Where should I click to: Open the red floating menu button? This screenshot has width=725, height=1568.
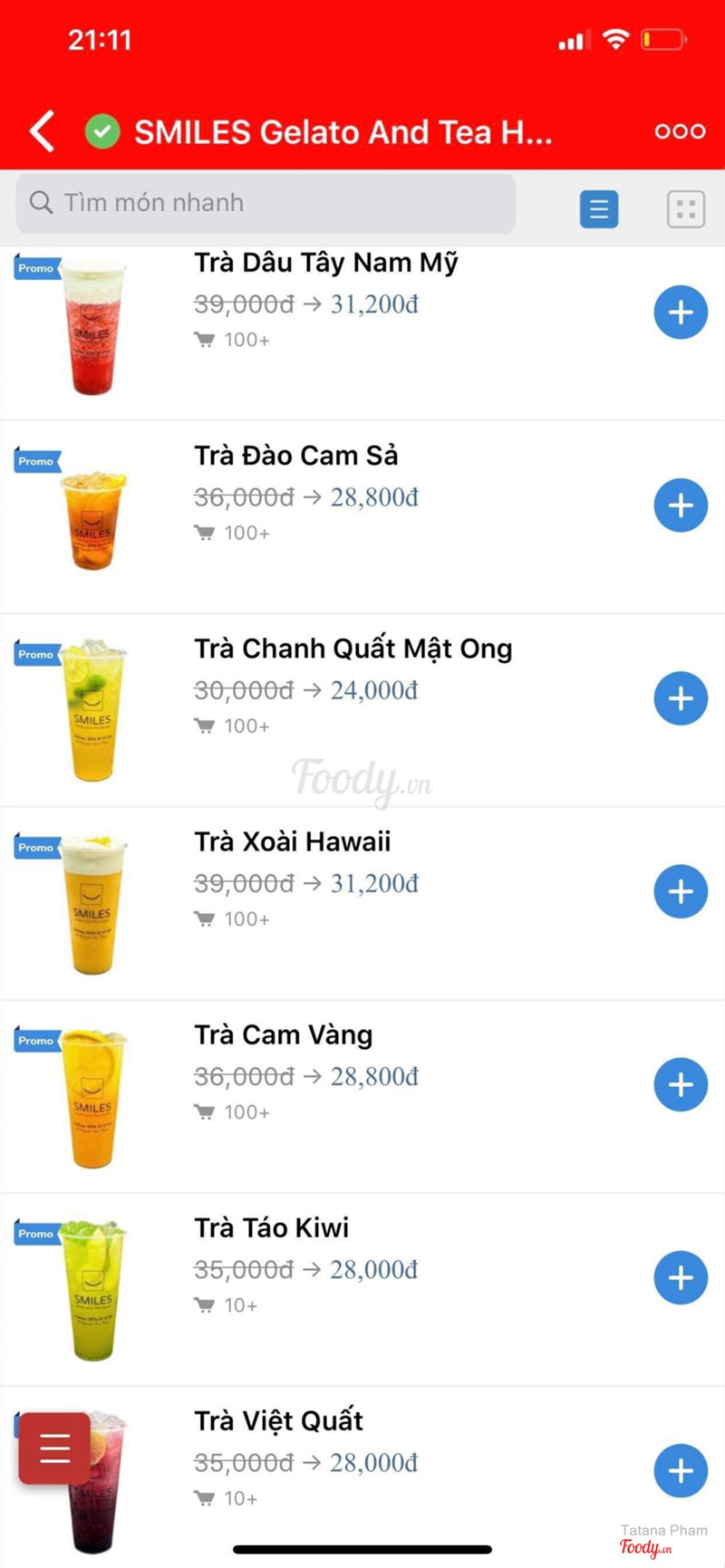pyautogui.click(x=54, y=1448)
